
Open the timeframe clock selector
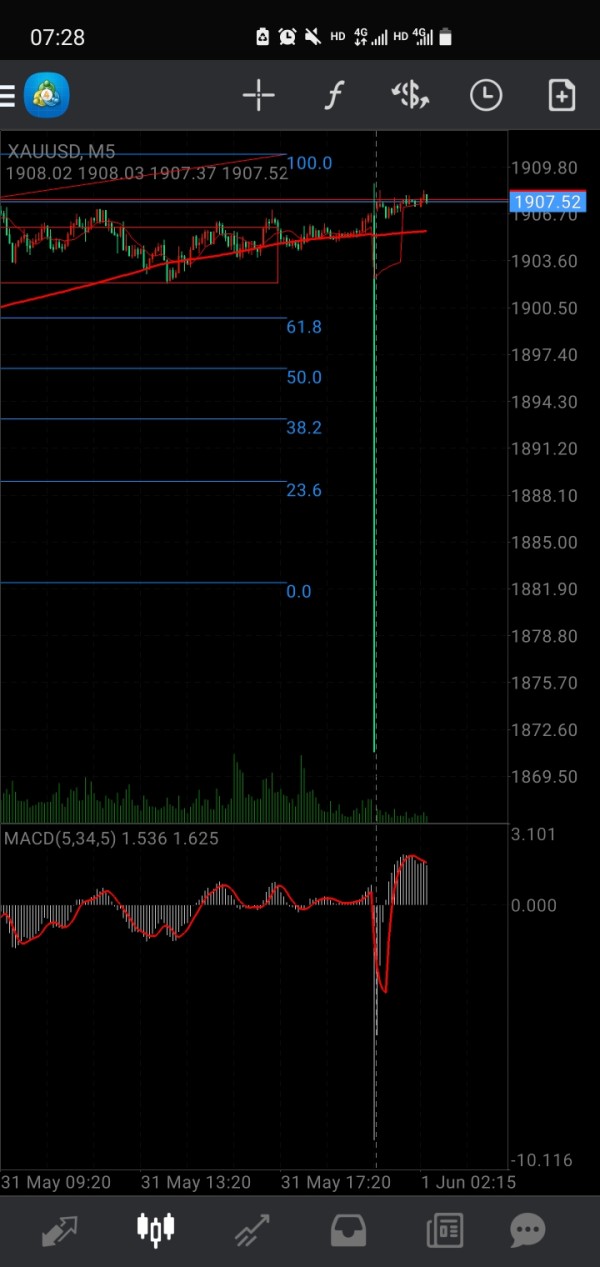486,96
